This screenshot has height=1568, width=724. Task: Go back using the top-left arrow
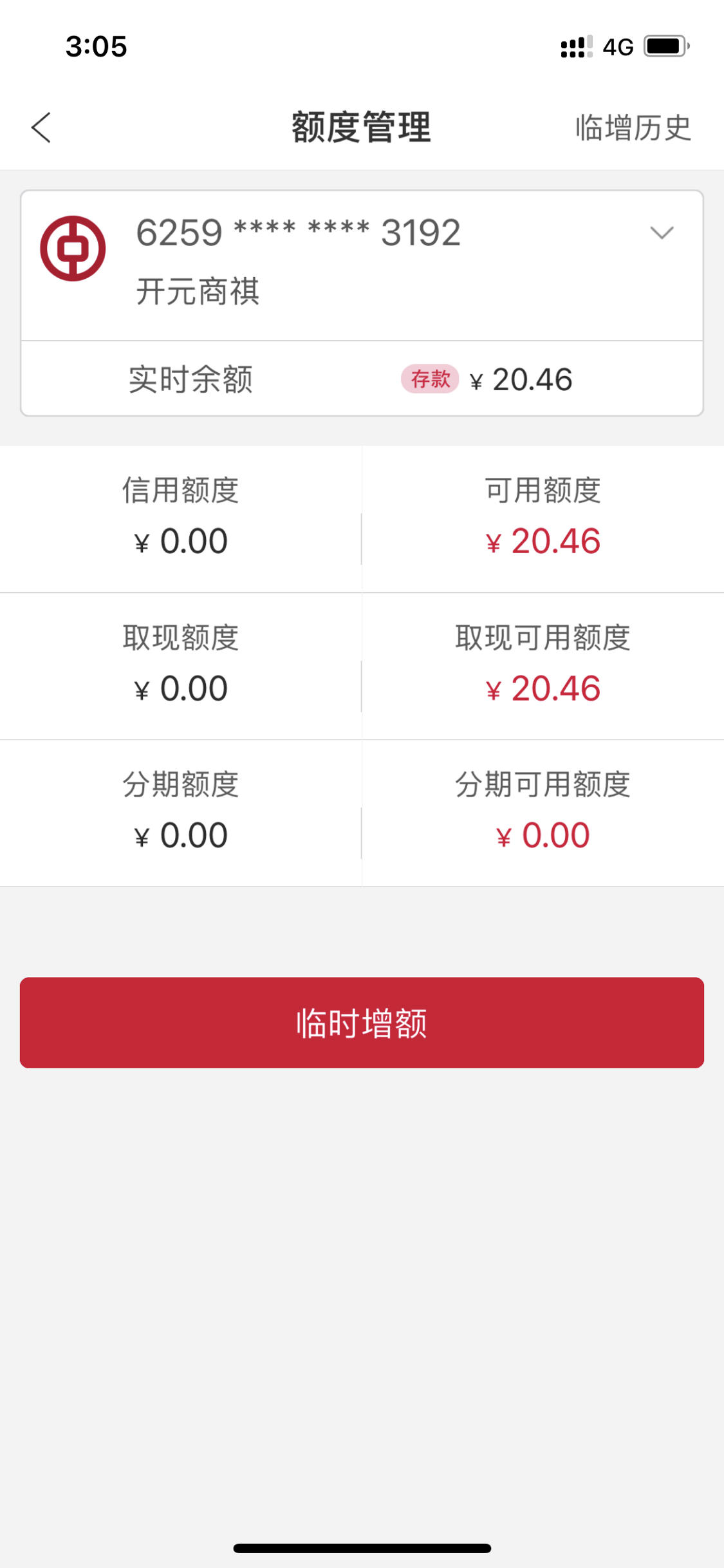click(41, 128)
